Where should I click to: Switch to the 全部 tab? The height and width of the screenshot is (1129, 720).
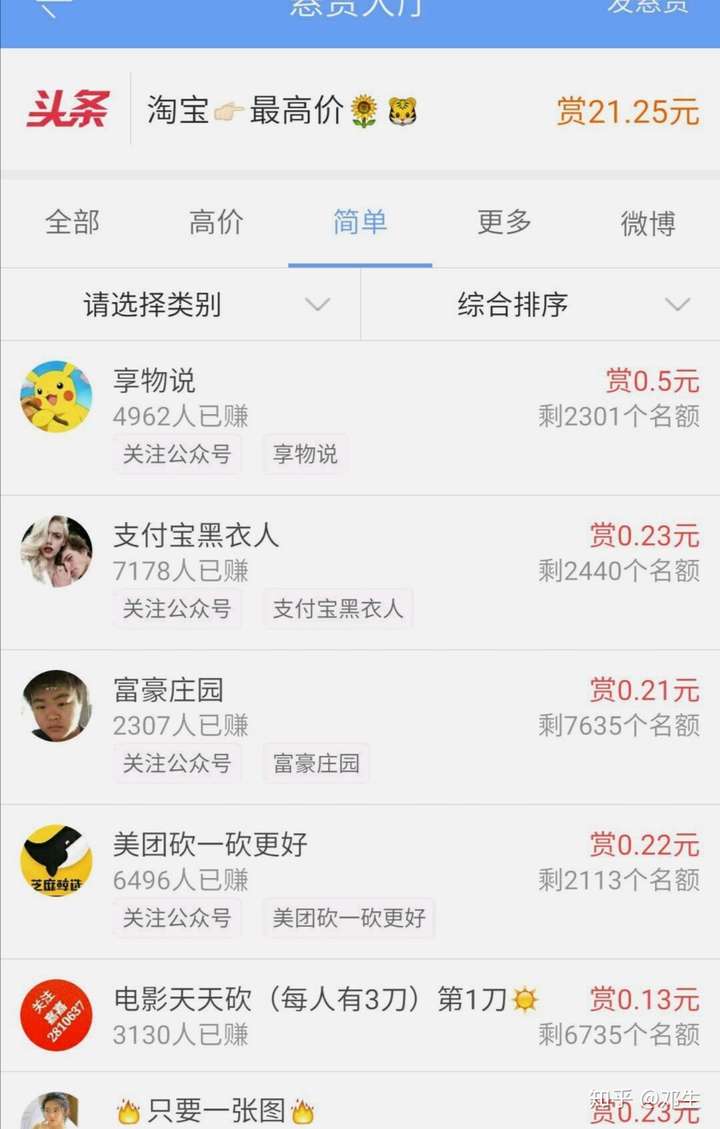pos(72,223)
